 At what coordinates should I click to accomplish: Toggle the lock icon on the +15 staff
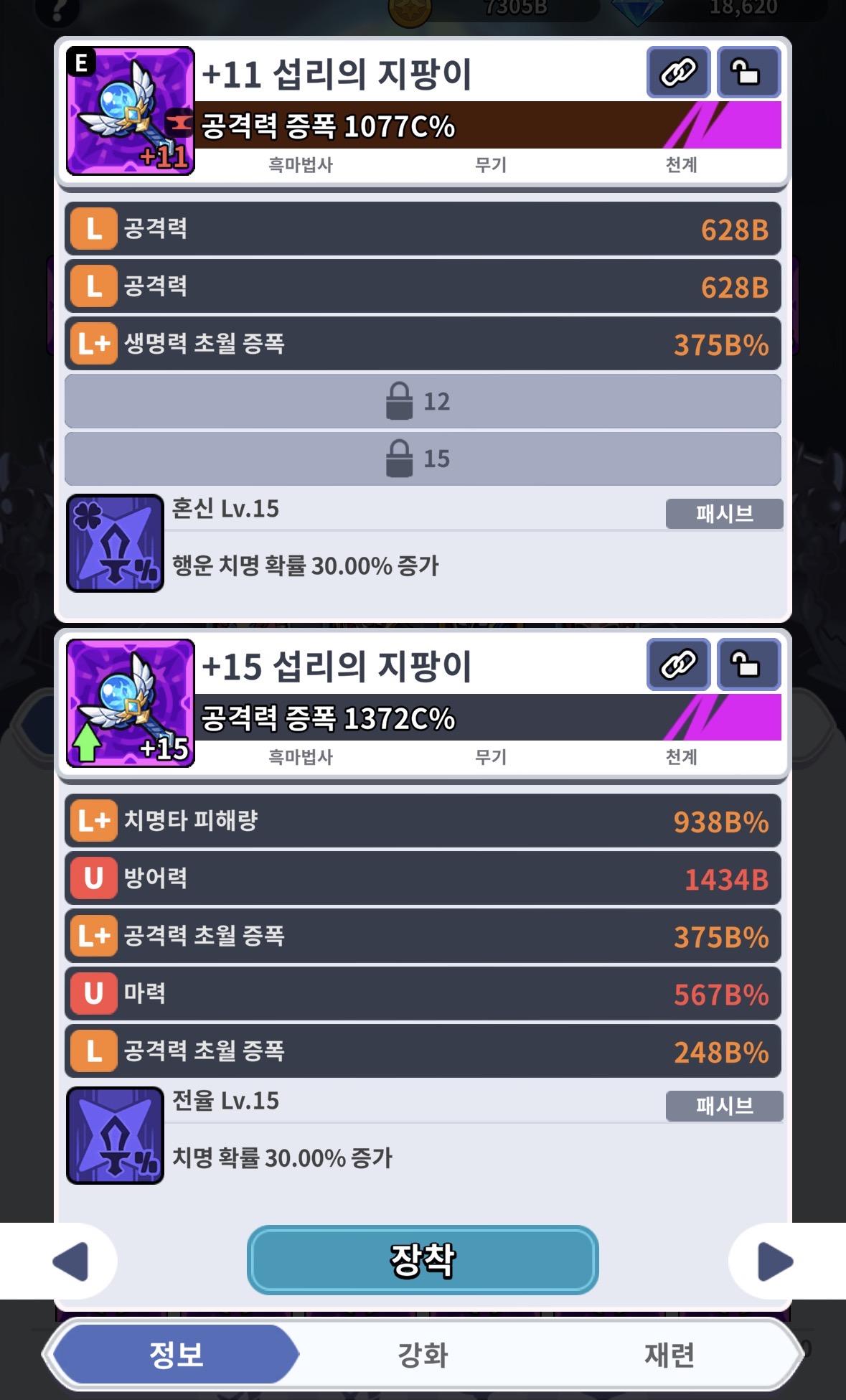(748, 664)
